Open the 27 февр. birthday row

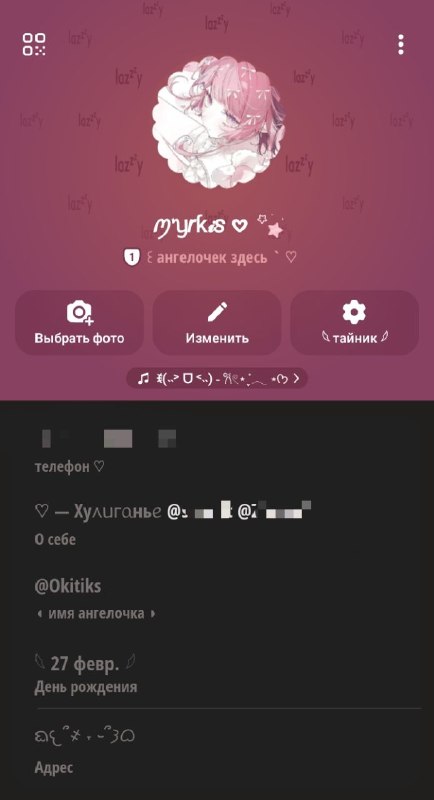[217, 673]
